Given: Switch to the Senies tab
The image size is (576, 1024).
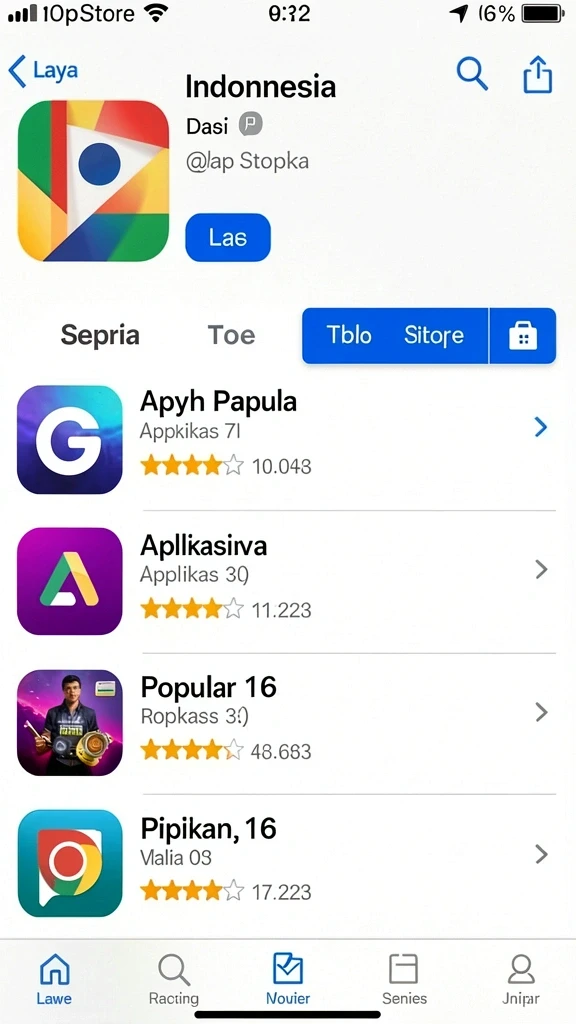Looking at the screenshot, I should [404, 978].
